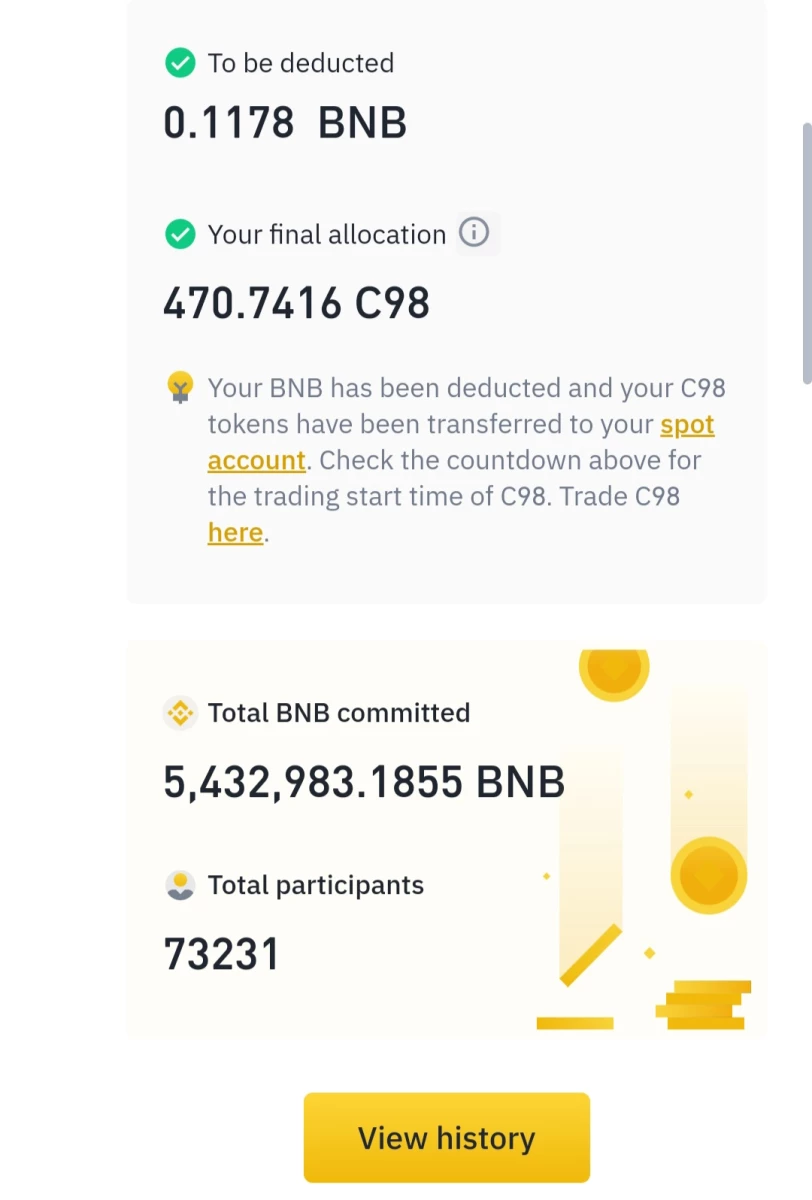812x1200 pixels.
Task: Click the Binance diamond icon beside Total BNB committed
Action: [179, 713]
